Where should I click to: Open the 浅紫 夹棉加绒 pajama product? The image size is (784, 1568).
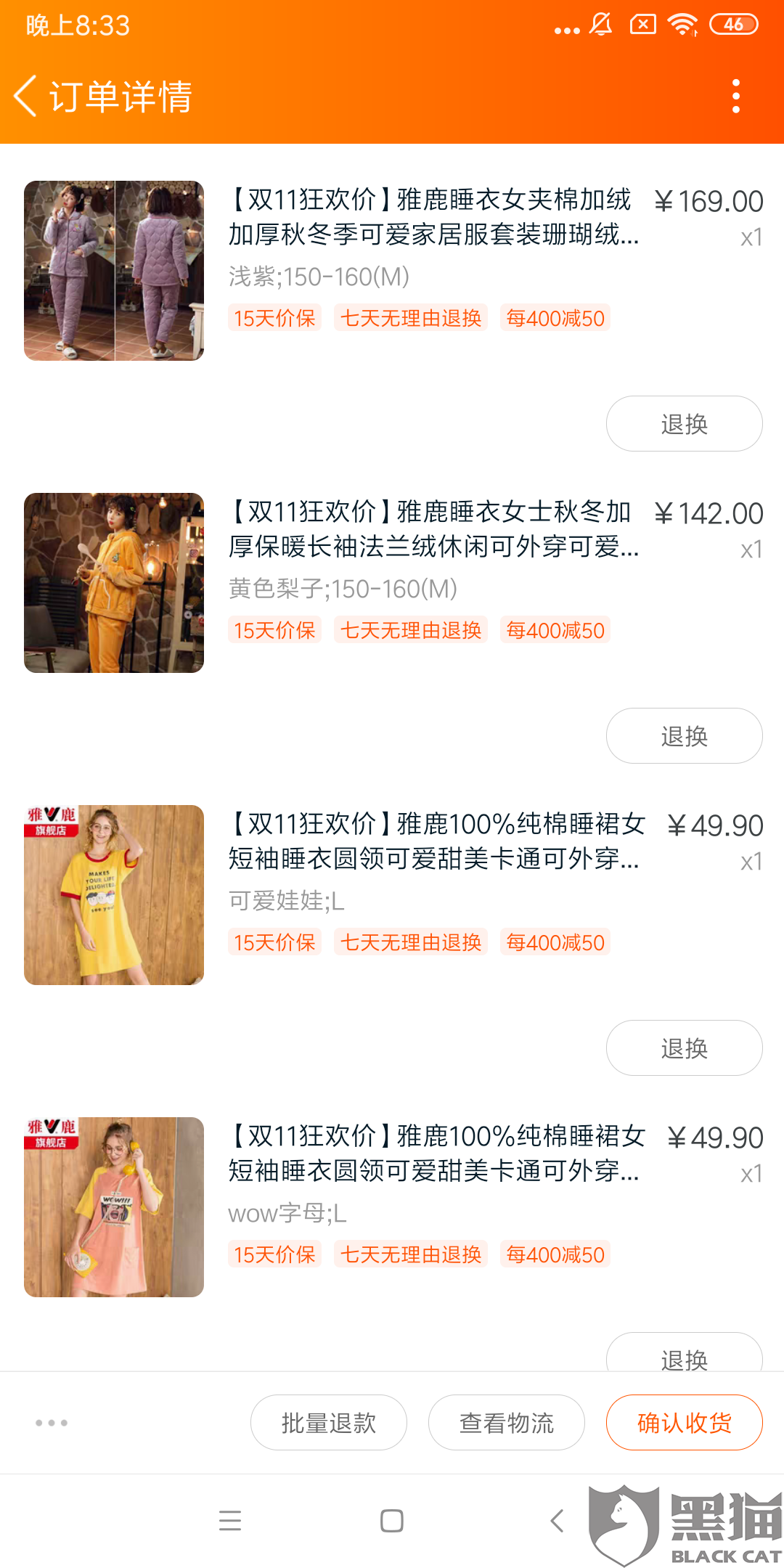click(x=433, y=216)
